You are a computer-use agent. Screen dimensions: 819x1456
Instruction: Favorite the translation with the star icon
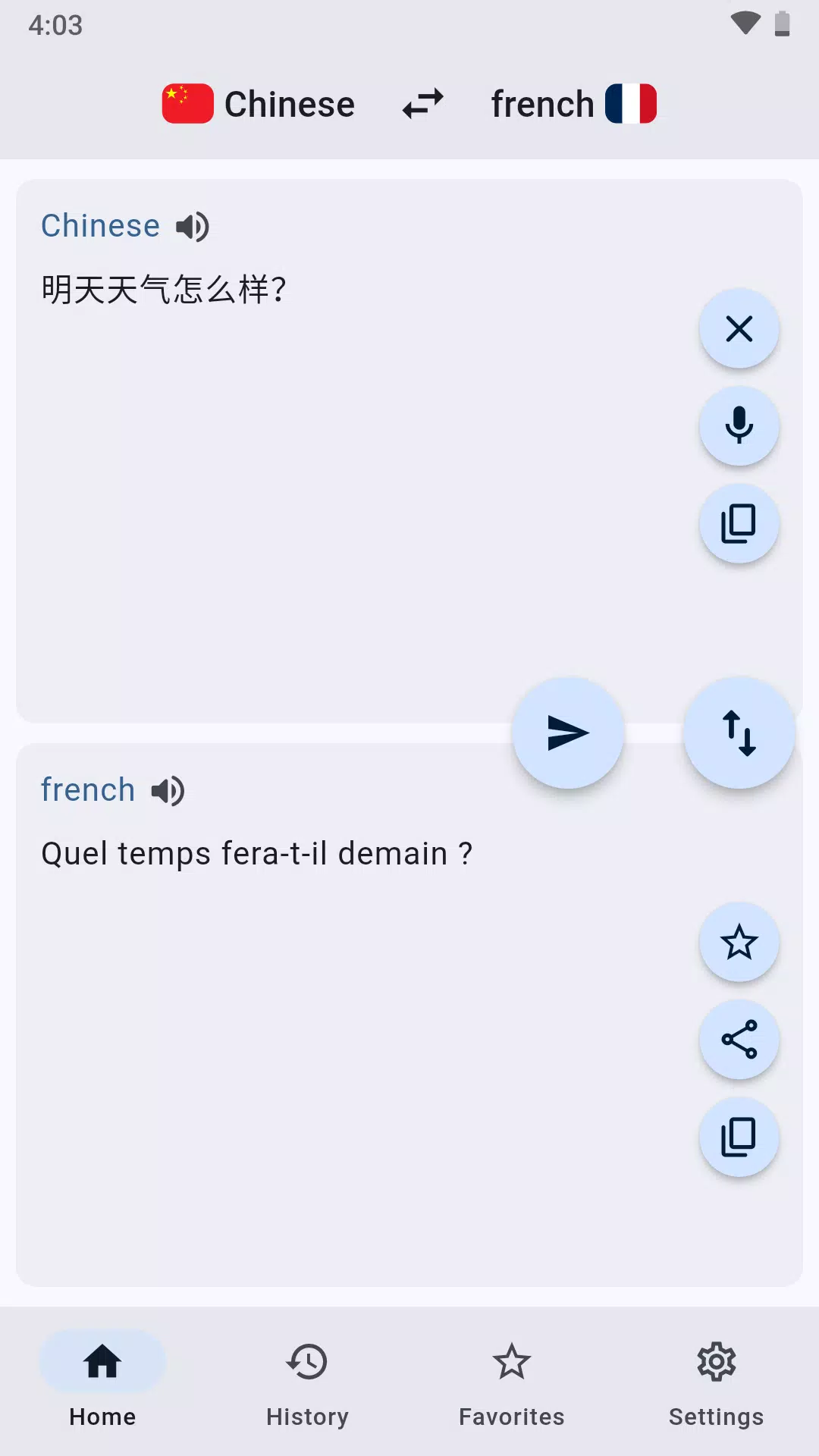coord(739,942)
